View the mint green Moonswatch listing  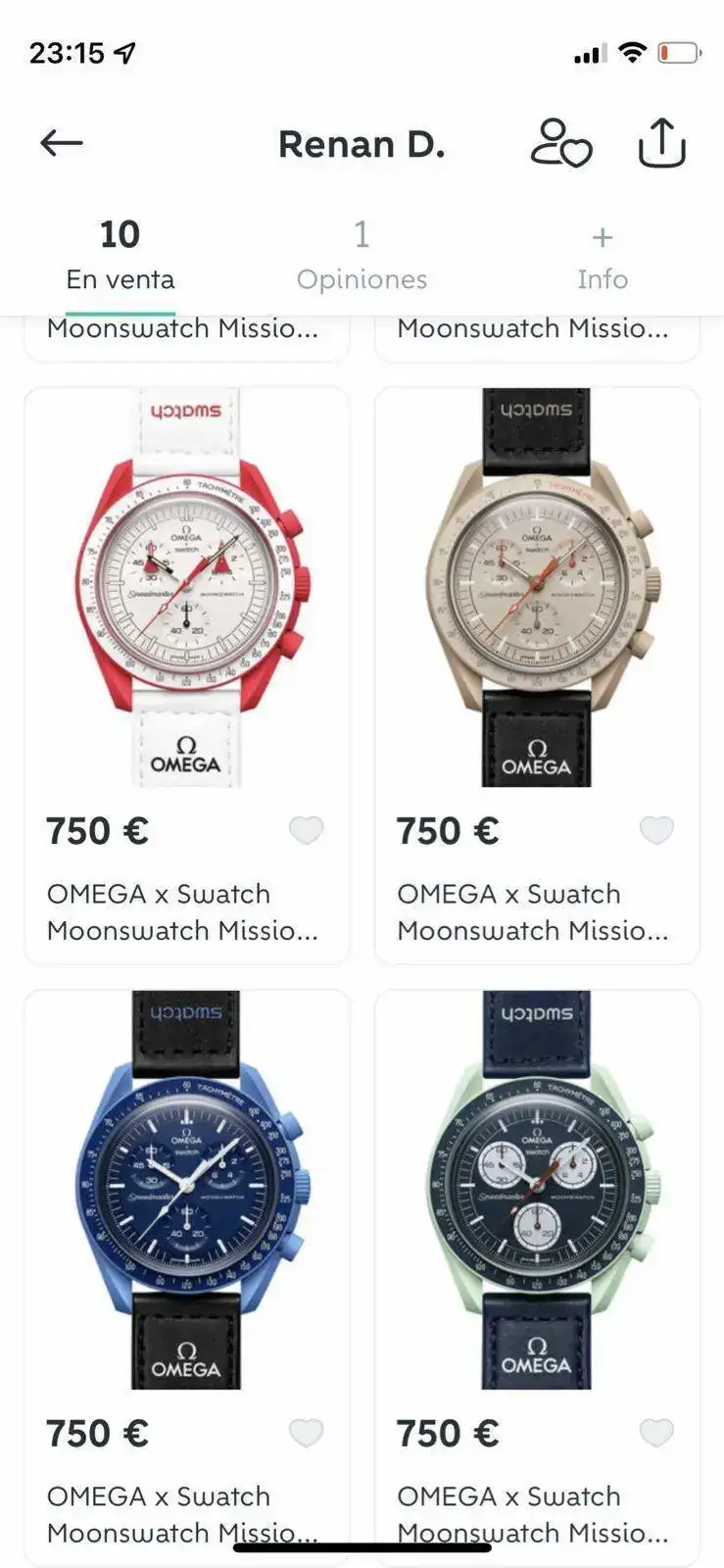(537, 1190)
